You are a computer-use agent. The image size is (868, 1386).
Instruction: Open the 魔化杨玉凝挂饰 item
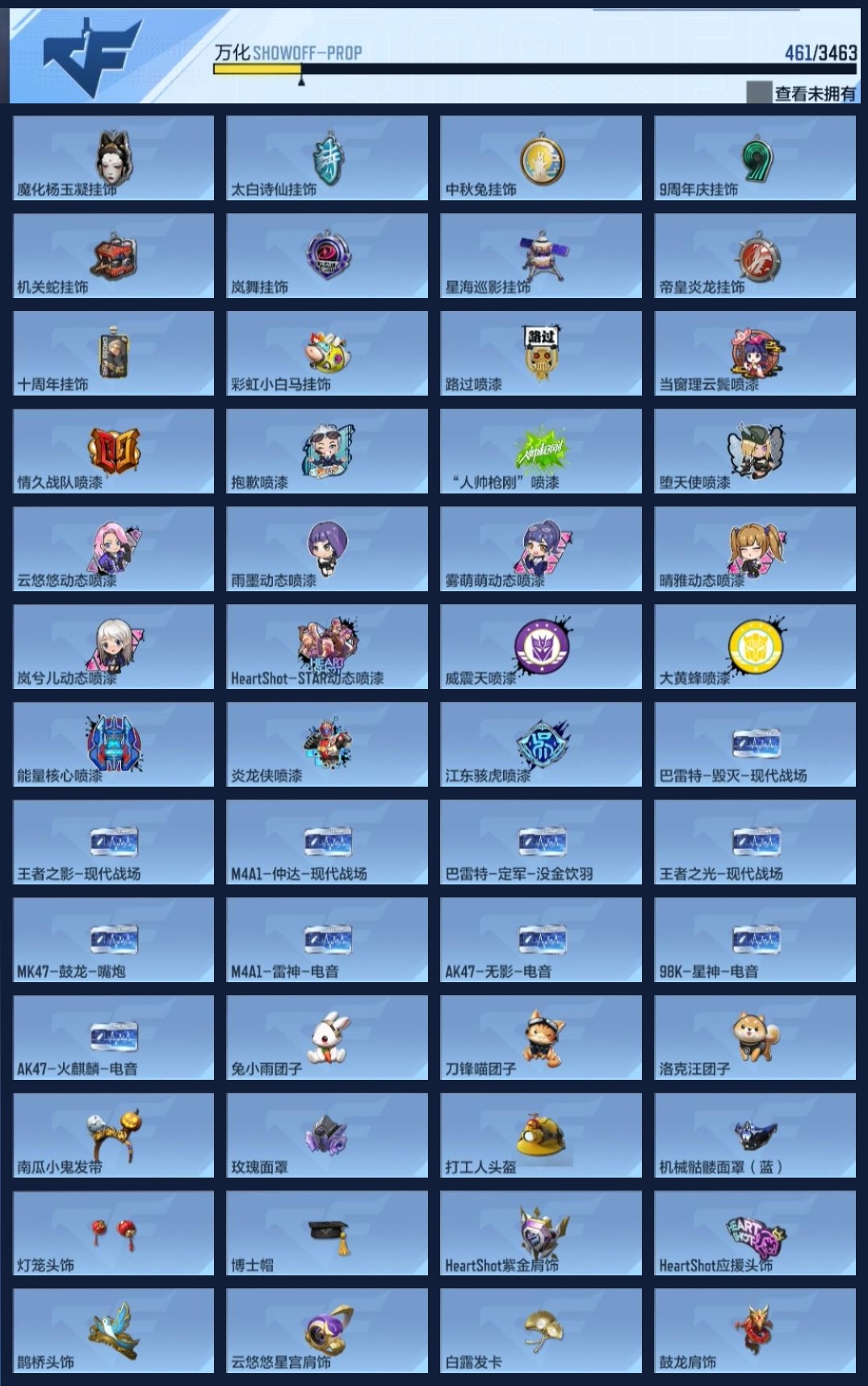point(114,158)
